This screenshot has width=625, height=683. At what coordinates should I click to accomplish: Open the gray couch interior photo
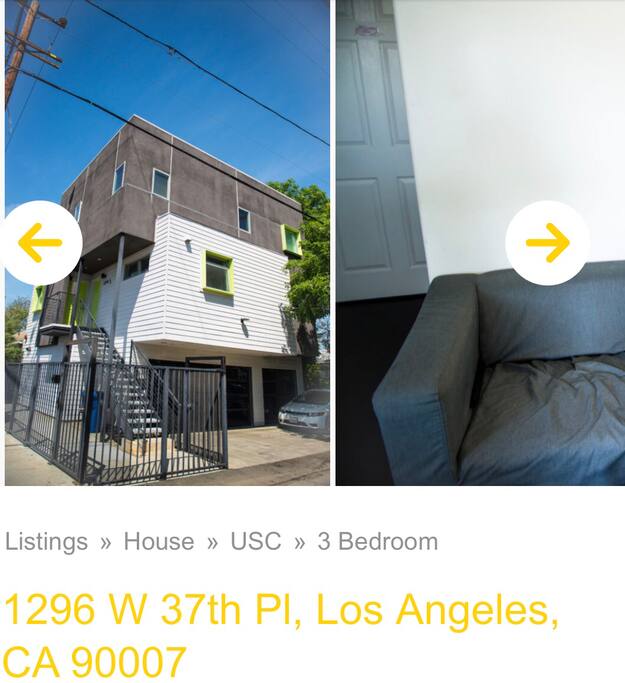click(x=480, y=380)
